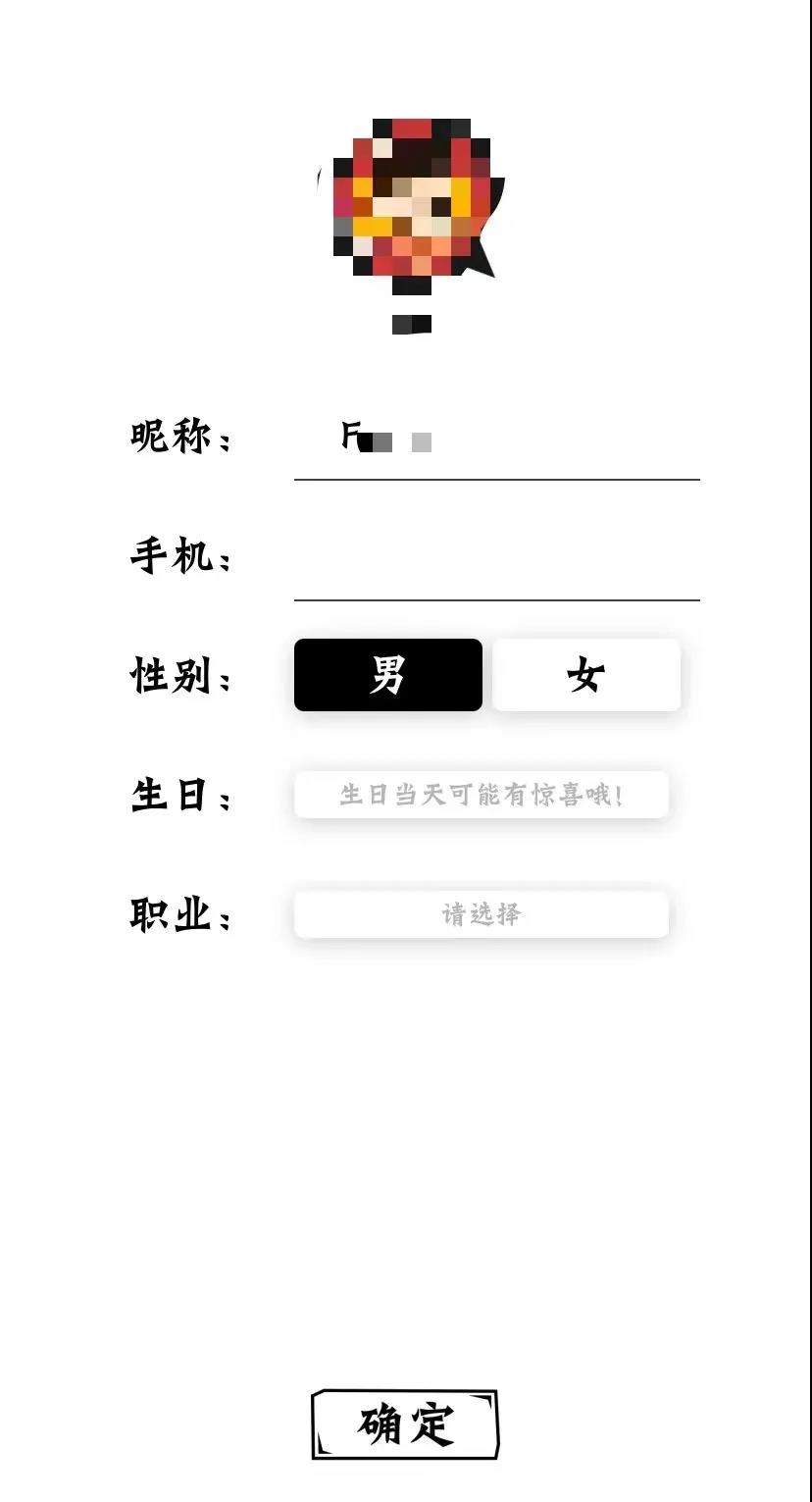The image size is (812, 1502).
Task: Toggle the currently selected male gender button
Action: pyautogui.click(x=387, y=675)
